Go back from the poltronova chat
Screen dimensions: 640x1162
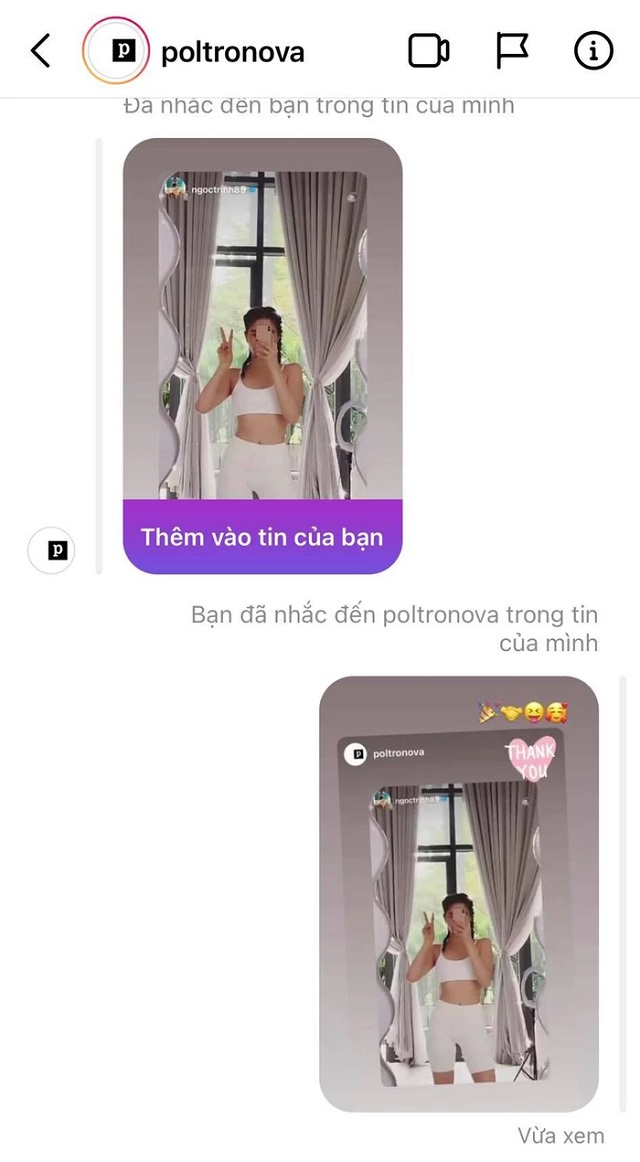(41, 51)
